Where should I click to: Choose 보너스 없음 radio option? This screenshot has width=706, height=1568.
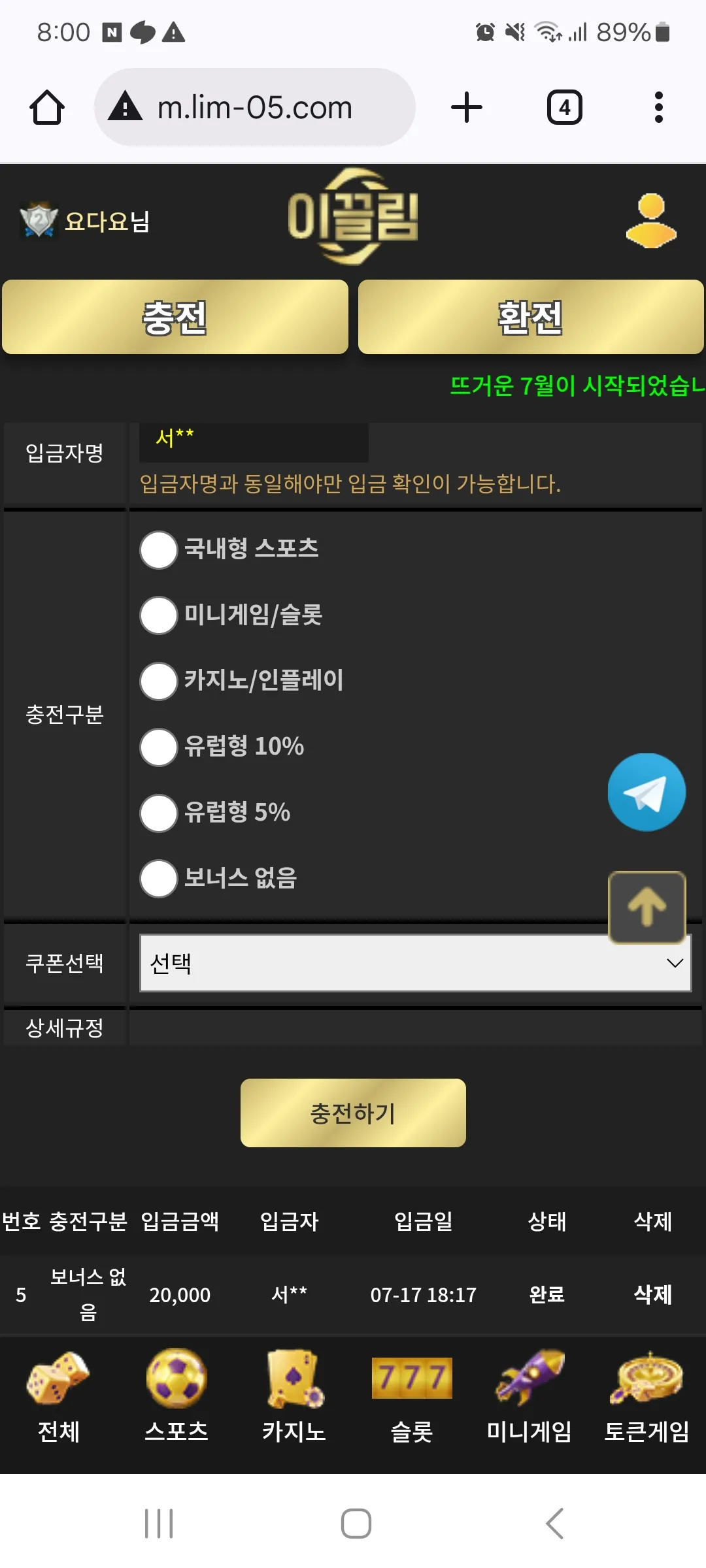pos(159,879)
